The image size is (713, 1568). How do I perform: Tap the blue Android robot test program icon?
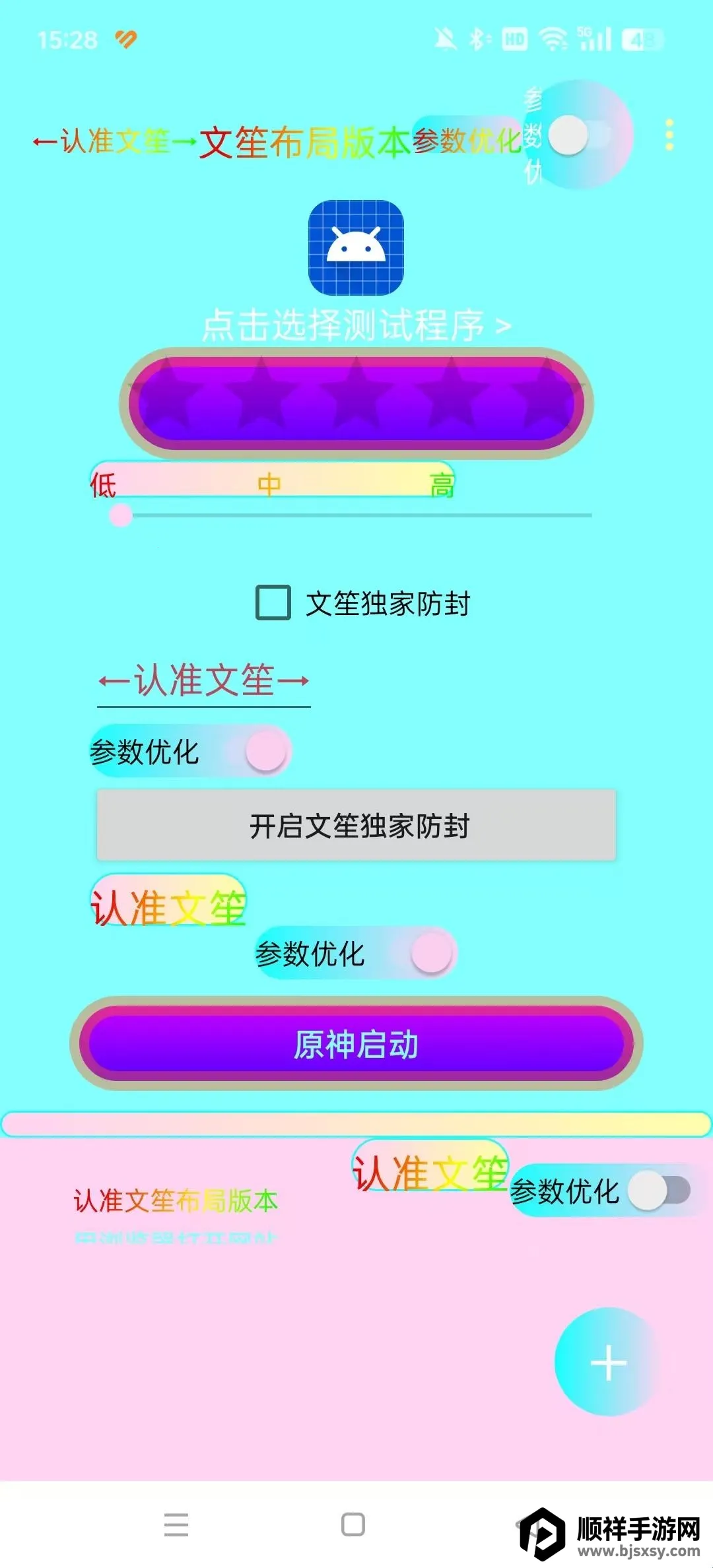click(x=355, y=247)
